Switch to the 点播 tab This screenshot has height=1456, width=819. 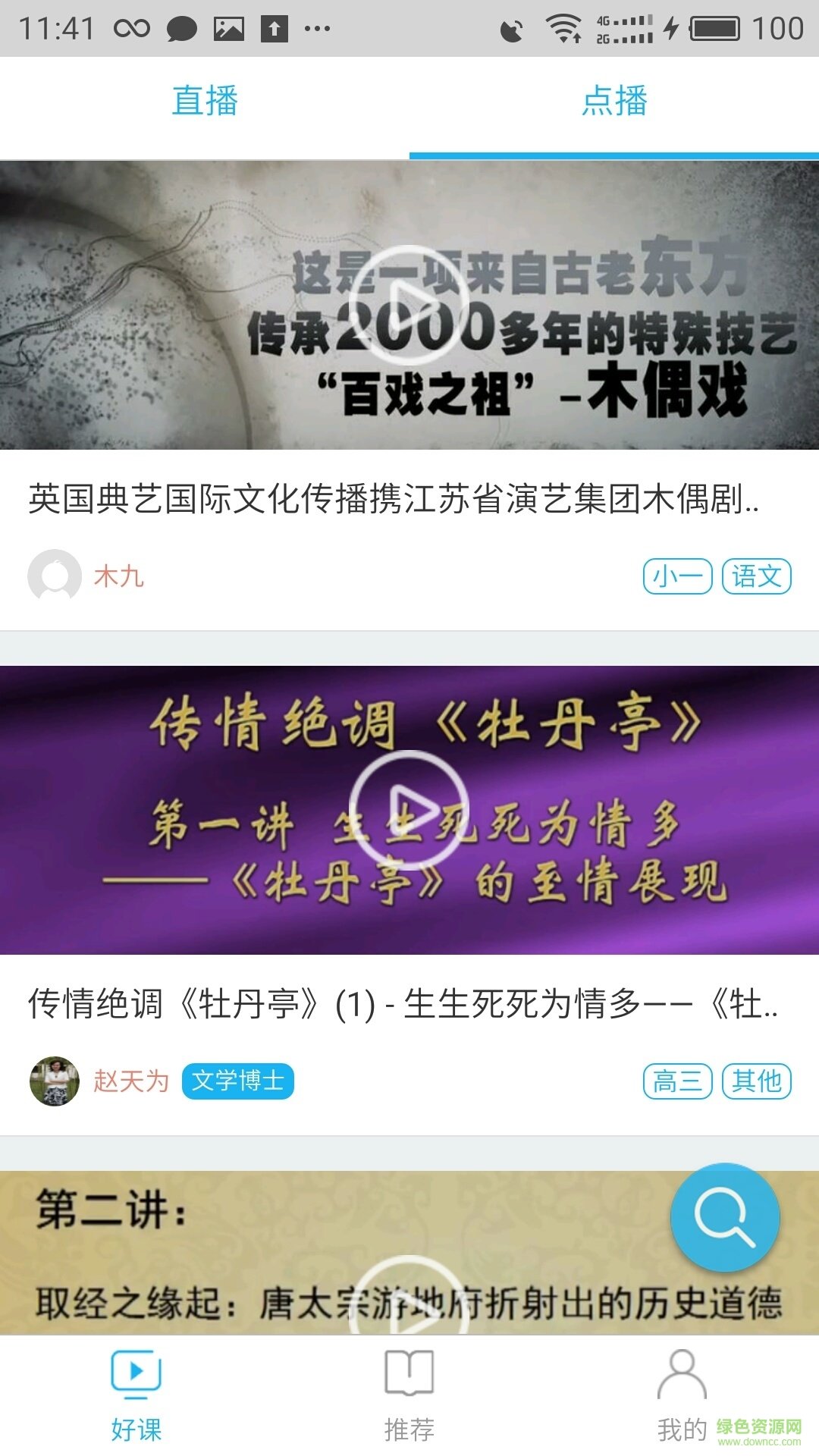[614, 104]
